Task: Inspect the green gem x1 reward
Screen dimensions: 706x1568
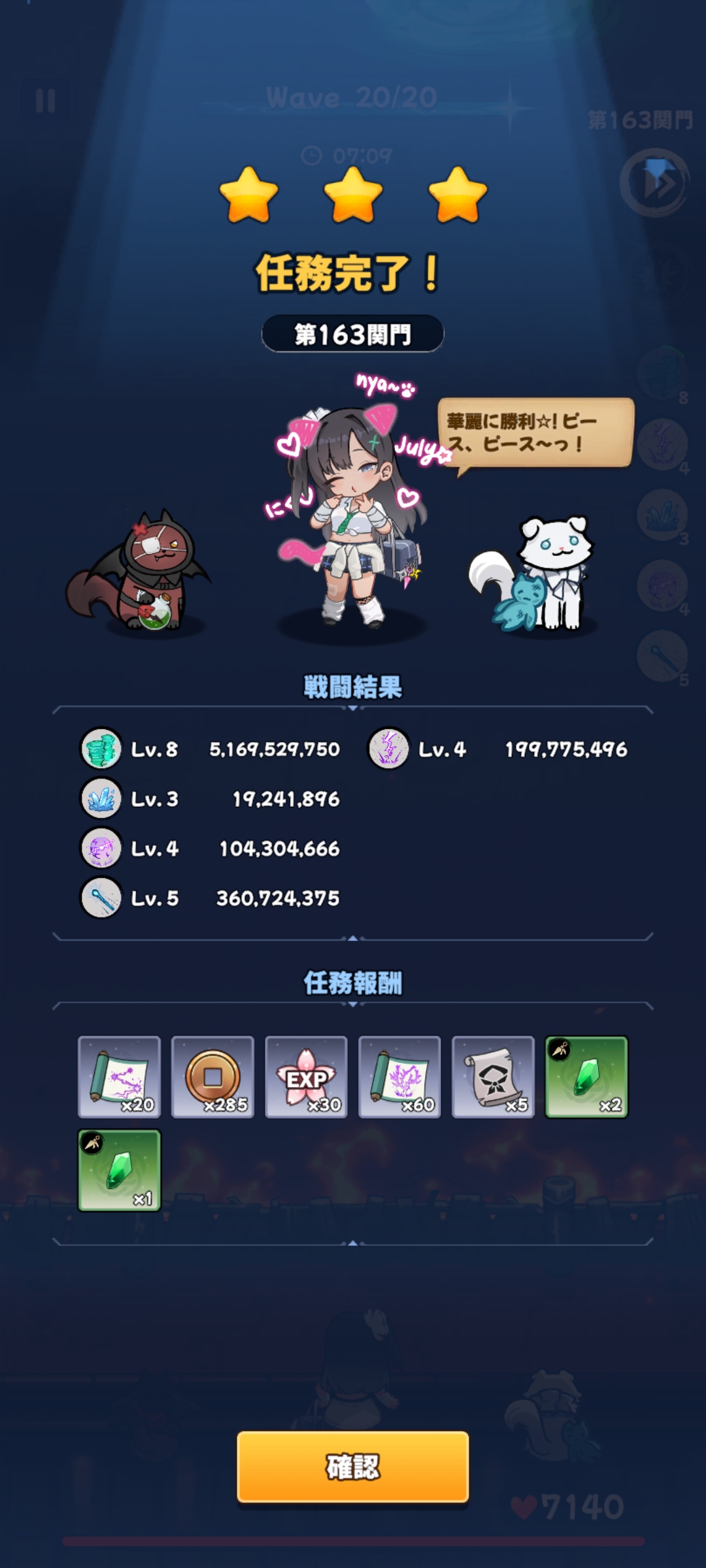Action: pyautogui.click(x=119, y=1170)
